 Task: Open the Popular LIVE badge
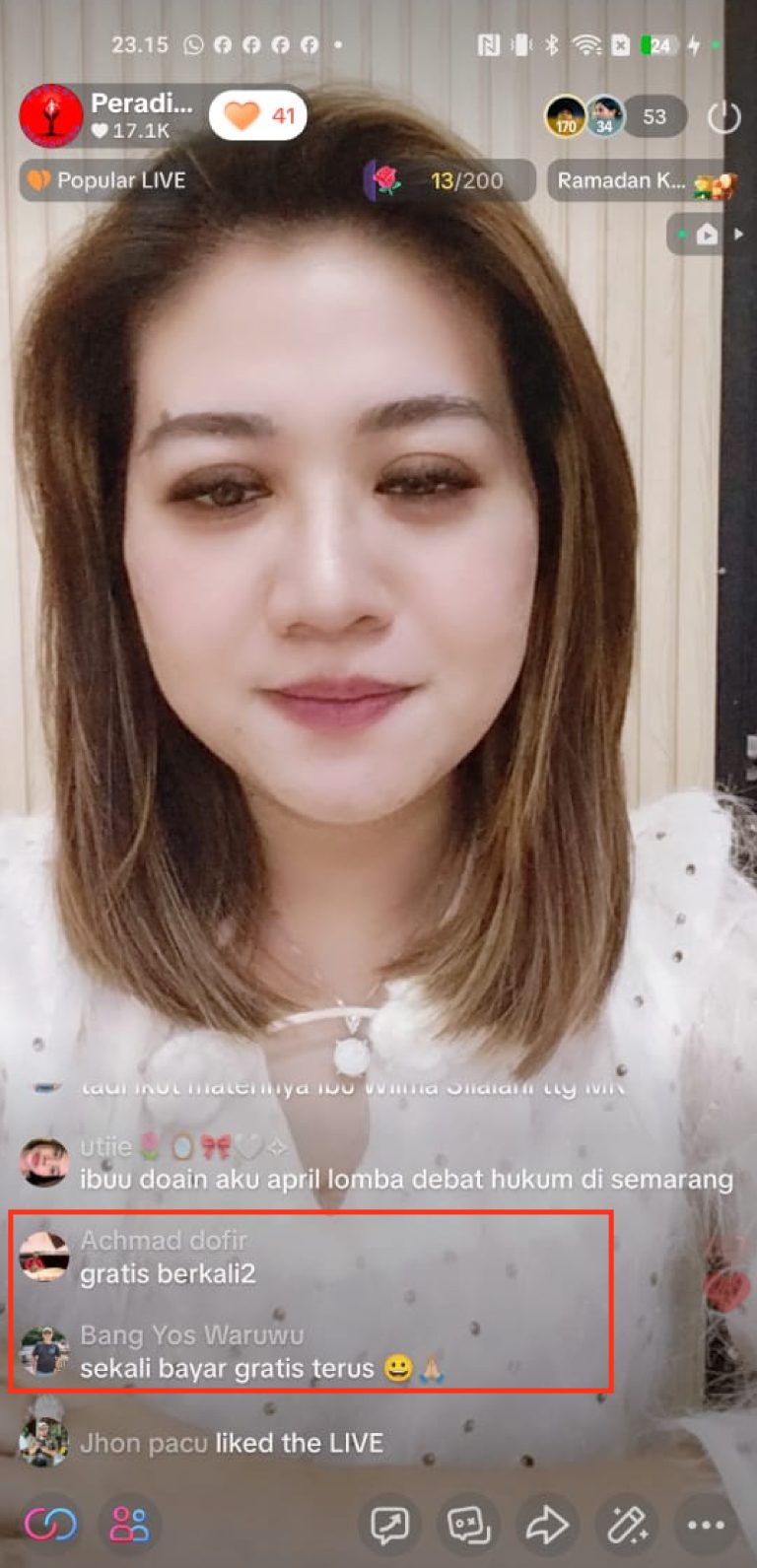pos(105,180)
